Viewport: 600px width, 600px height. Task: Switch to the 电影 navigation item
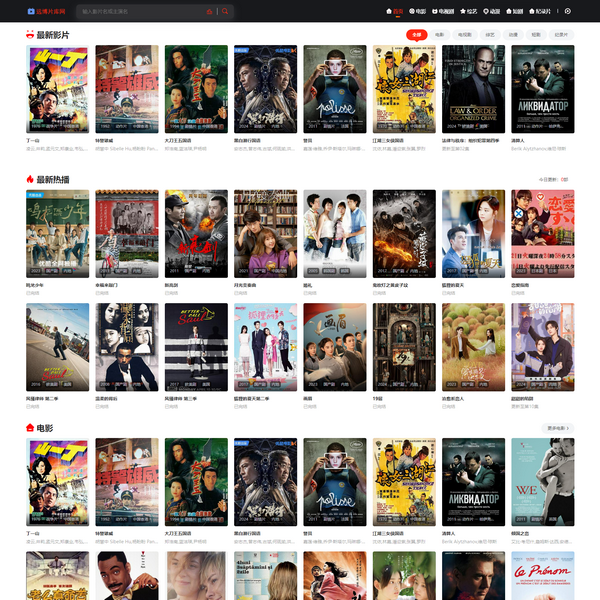click(x=419, y=11)
